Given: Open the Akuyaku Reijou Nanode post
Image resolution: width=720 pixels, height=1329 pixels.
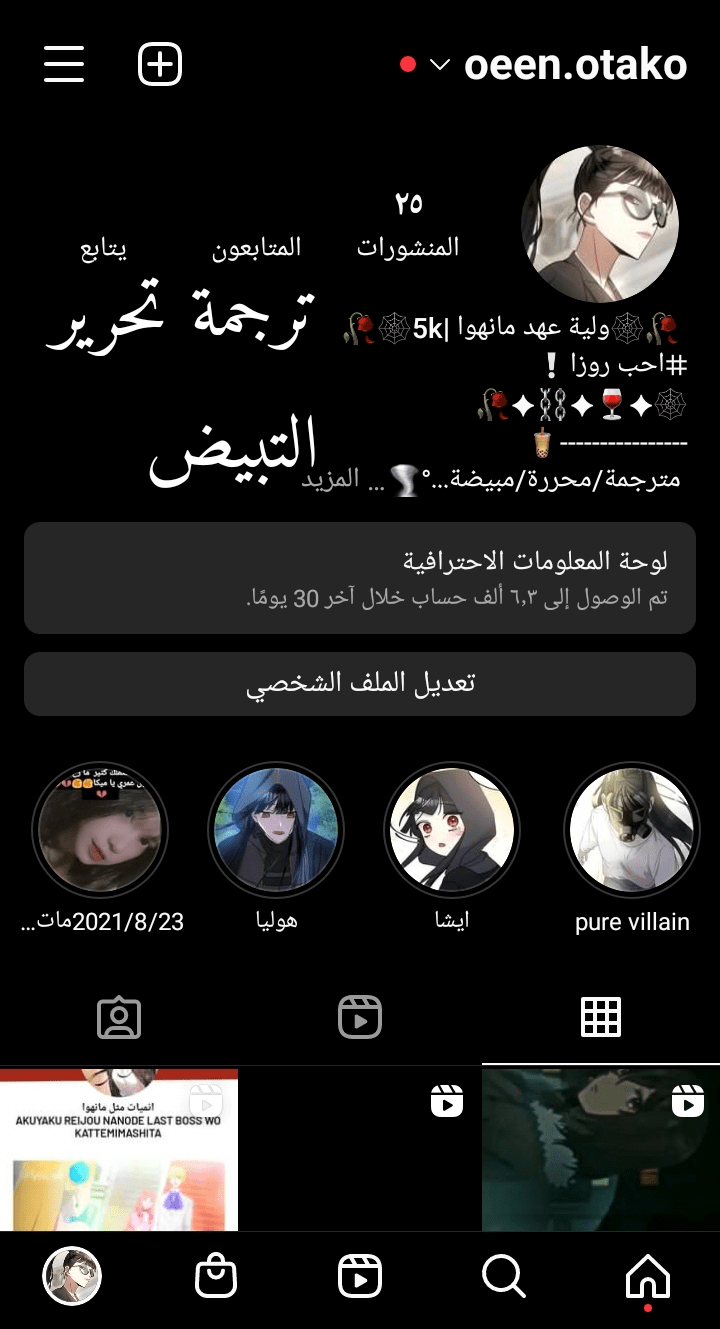Looking at the screenshot, I should (x=119, y=1148).
